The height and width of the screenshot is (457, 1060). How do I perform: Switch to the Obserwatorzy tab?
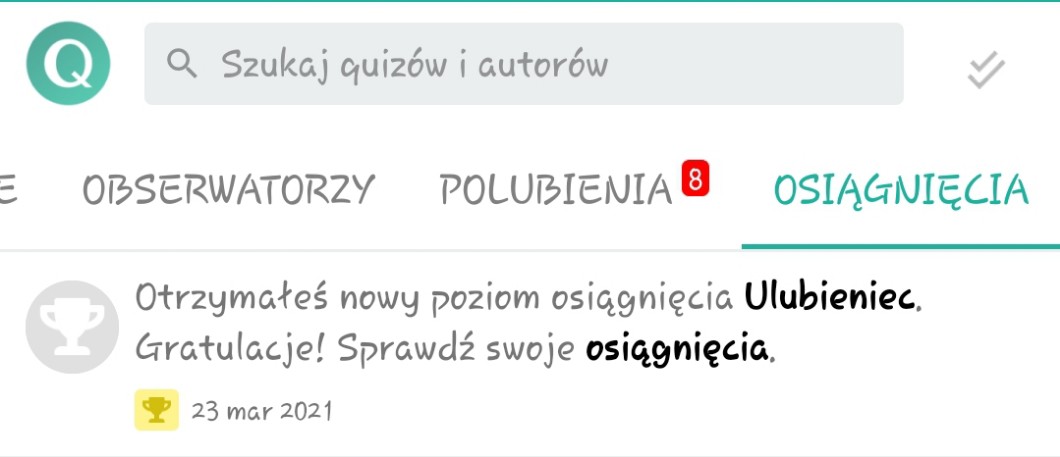228,190
